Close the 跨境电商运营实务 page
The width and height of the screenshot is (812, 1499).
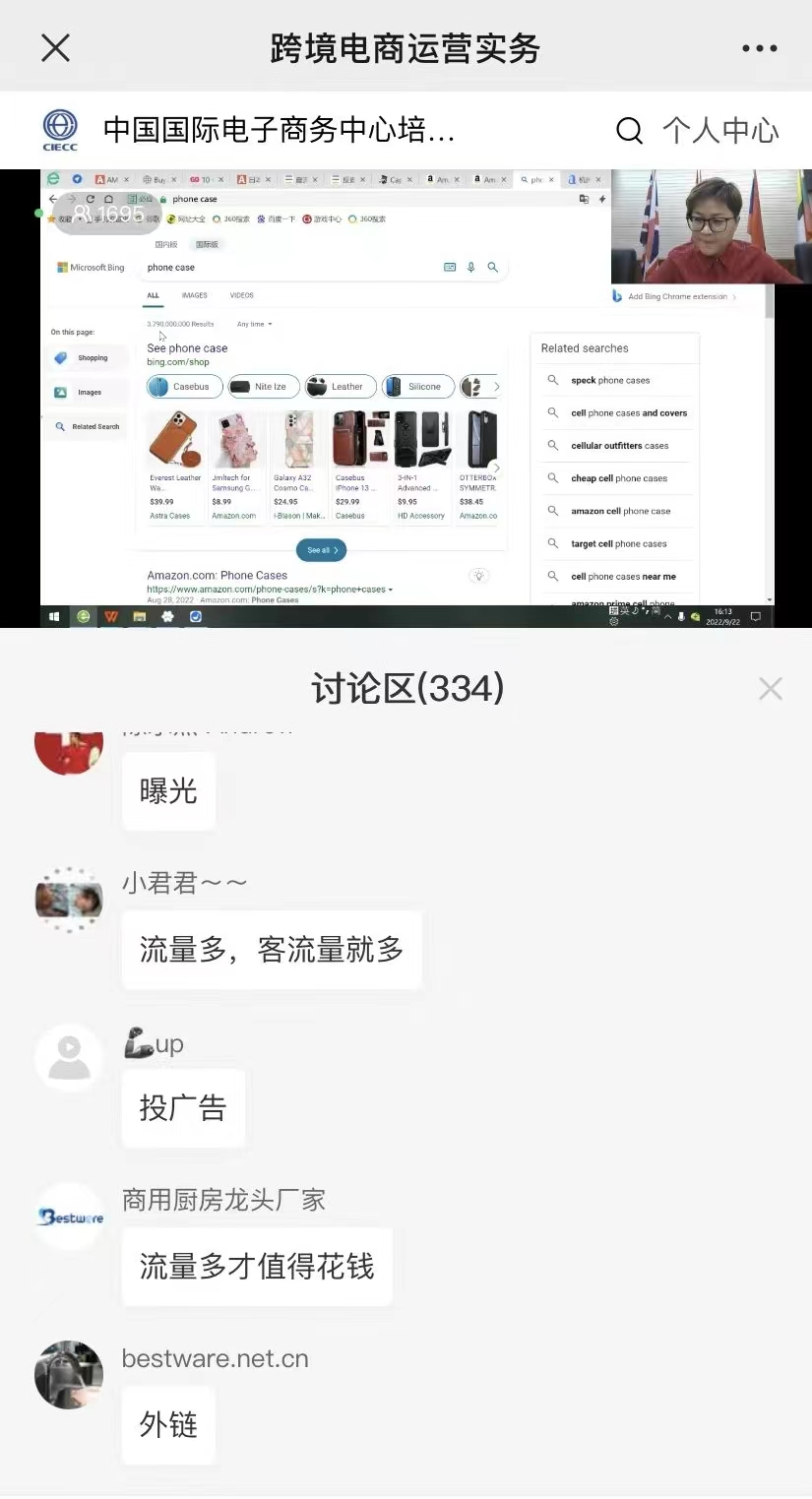tap(56, 47)
